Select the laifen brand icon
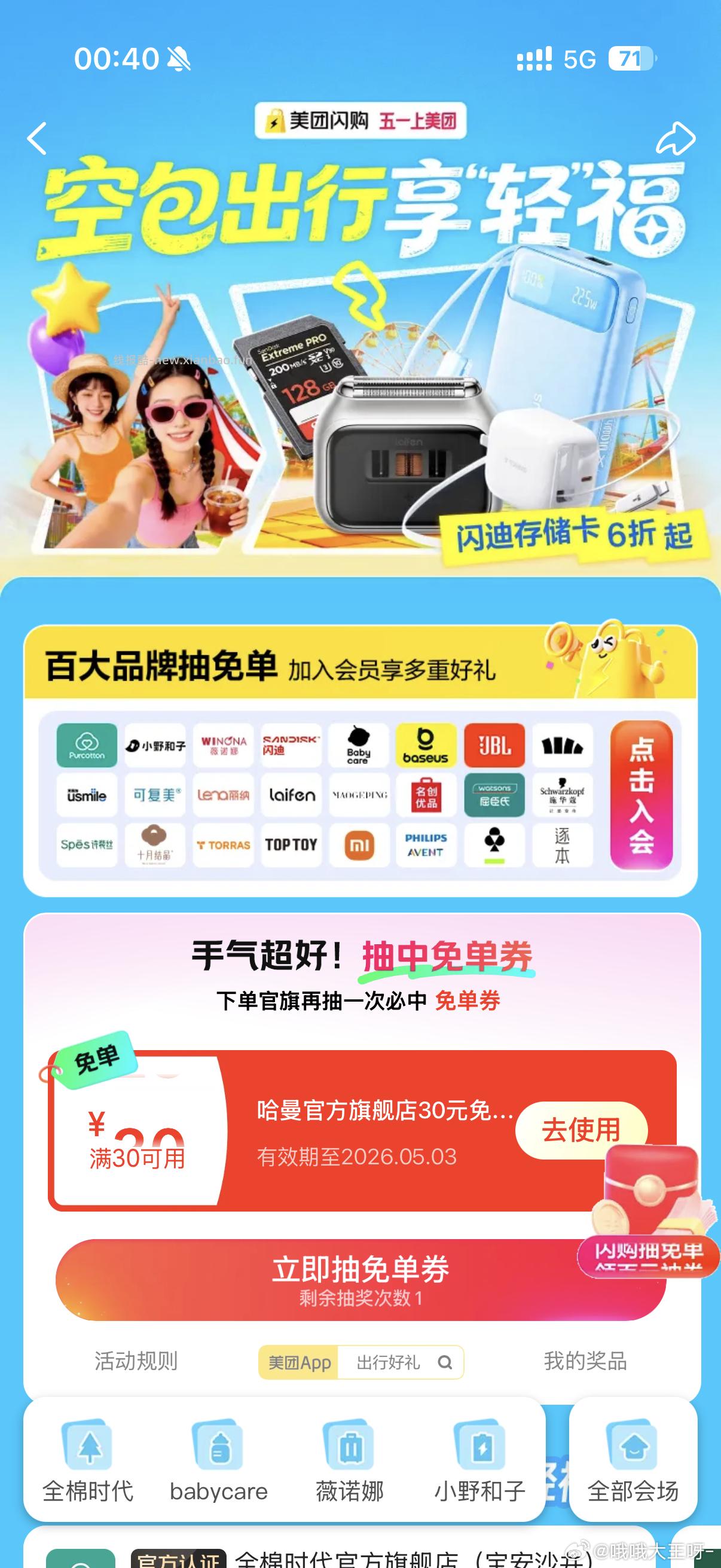The width and height of the screenshot is (721, 1568). pos(291,795)
